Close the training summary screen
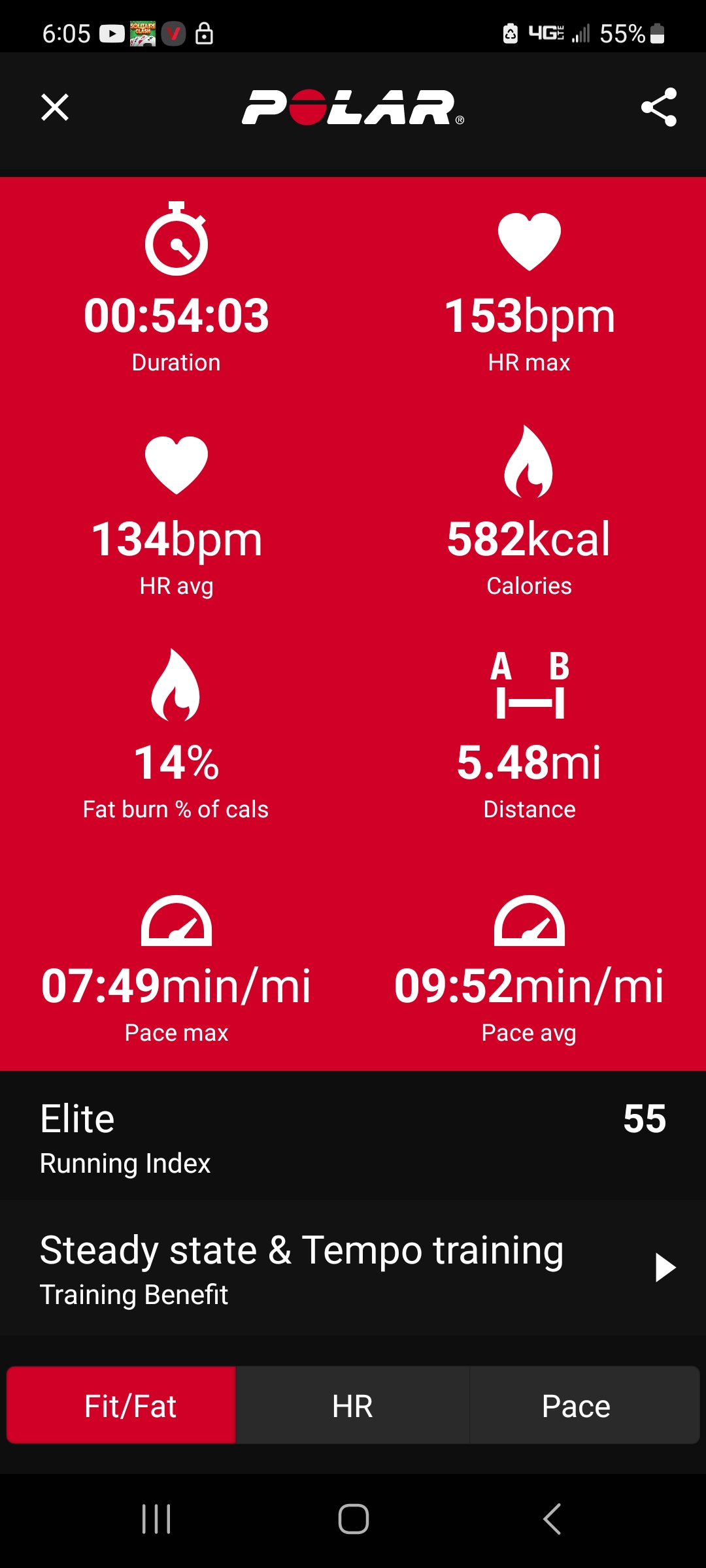Viewport: 706px width, 1568px height. tap(55, 107)
